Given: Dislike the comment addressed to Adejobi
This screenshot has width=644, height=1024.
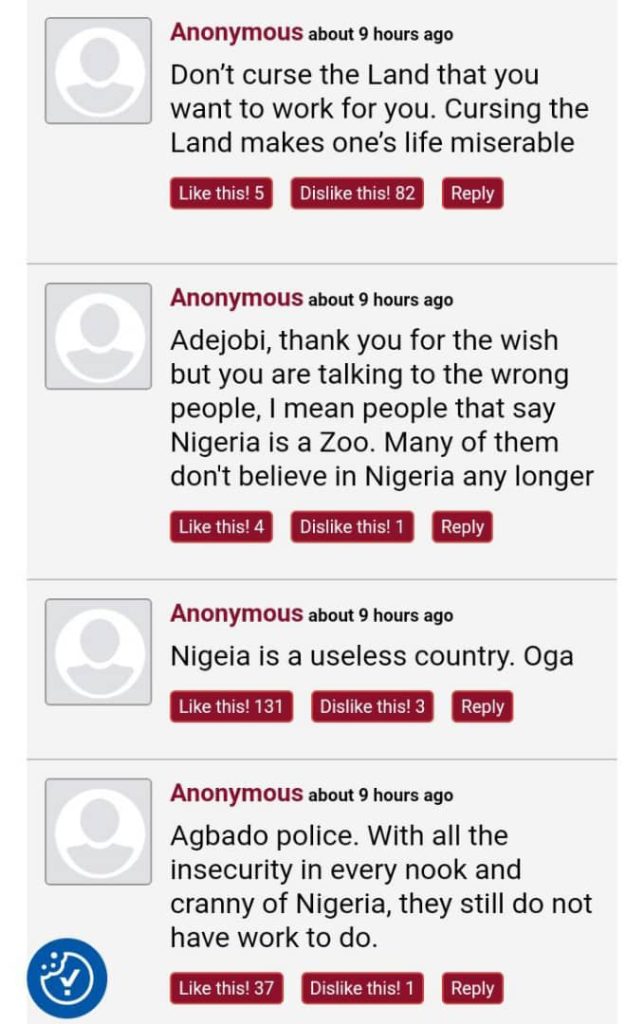Looking at the screenshot, I should [352, 527].
